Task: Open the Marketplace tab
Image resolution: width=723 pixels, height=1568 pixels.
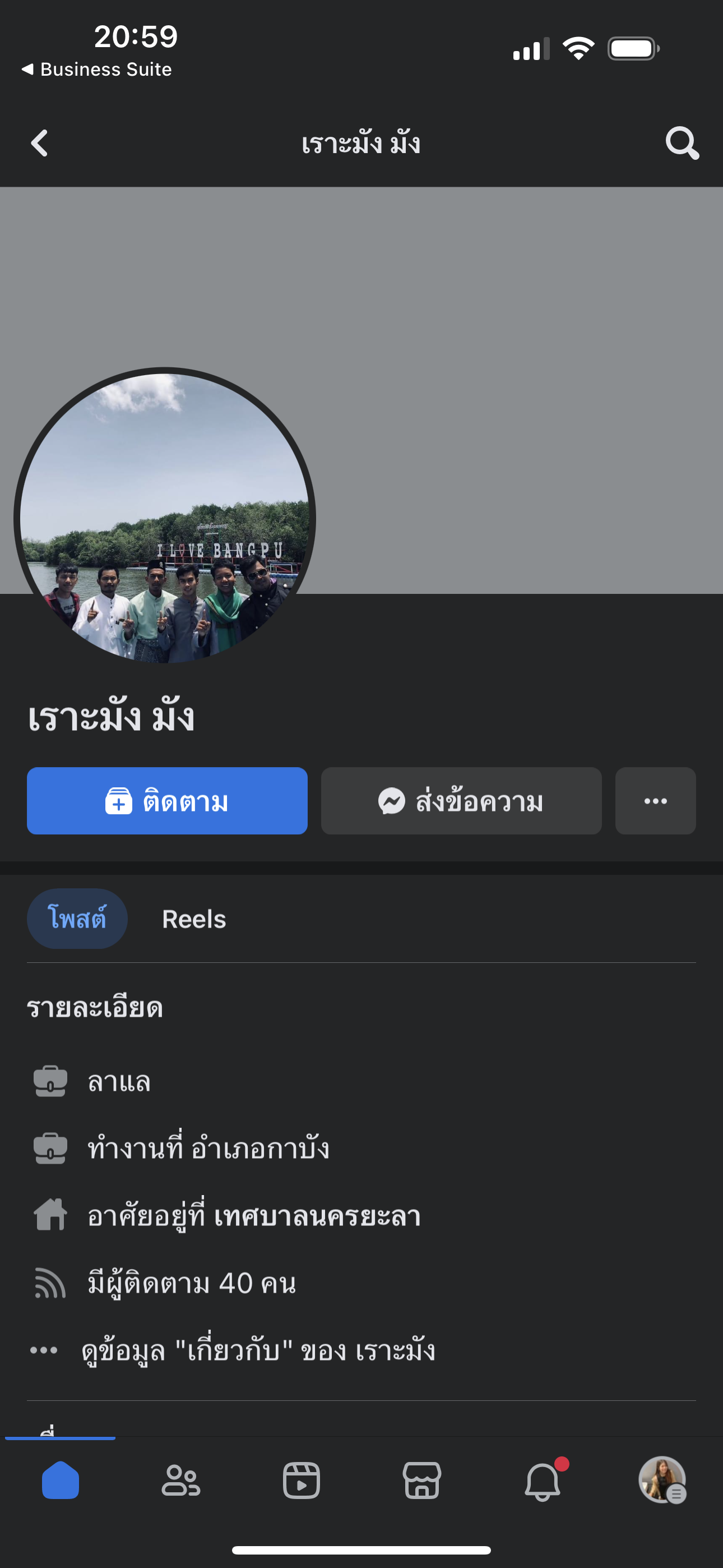Action: pos(421,1481)
